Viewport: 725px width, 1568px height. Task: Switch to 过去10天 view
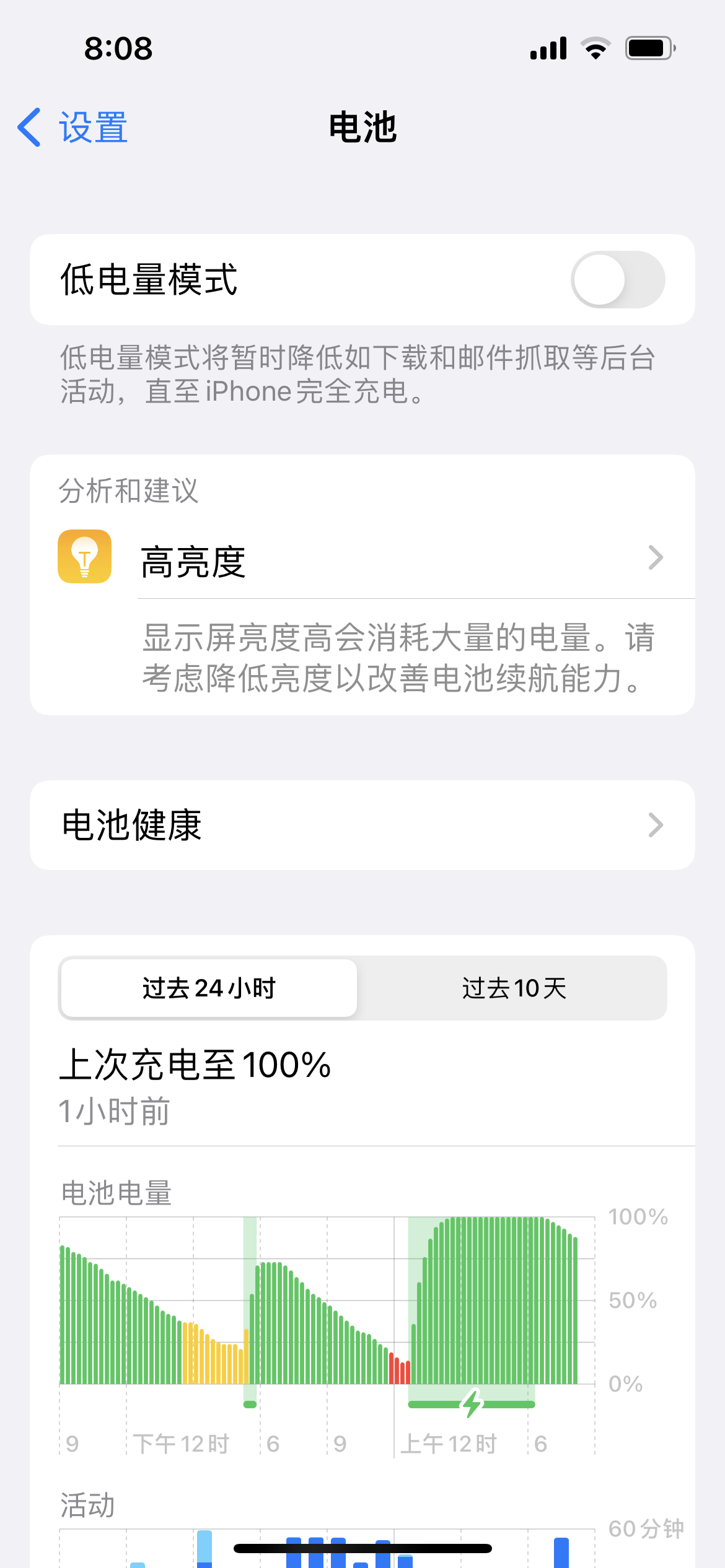click(513, 988)
